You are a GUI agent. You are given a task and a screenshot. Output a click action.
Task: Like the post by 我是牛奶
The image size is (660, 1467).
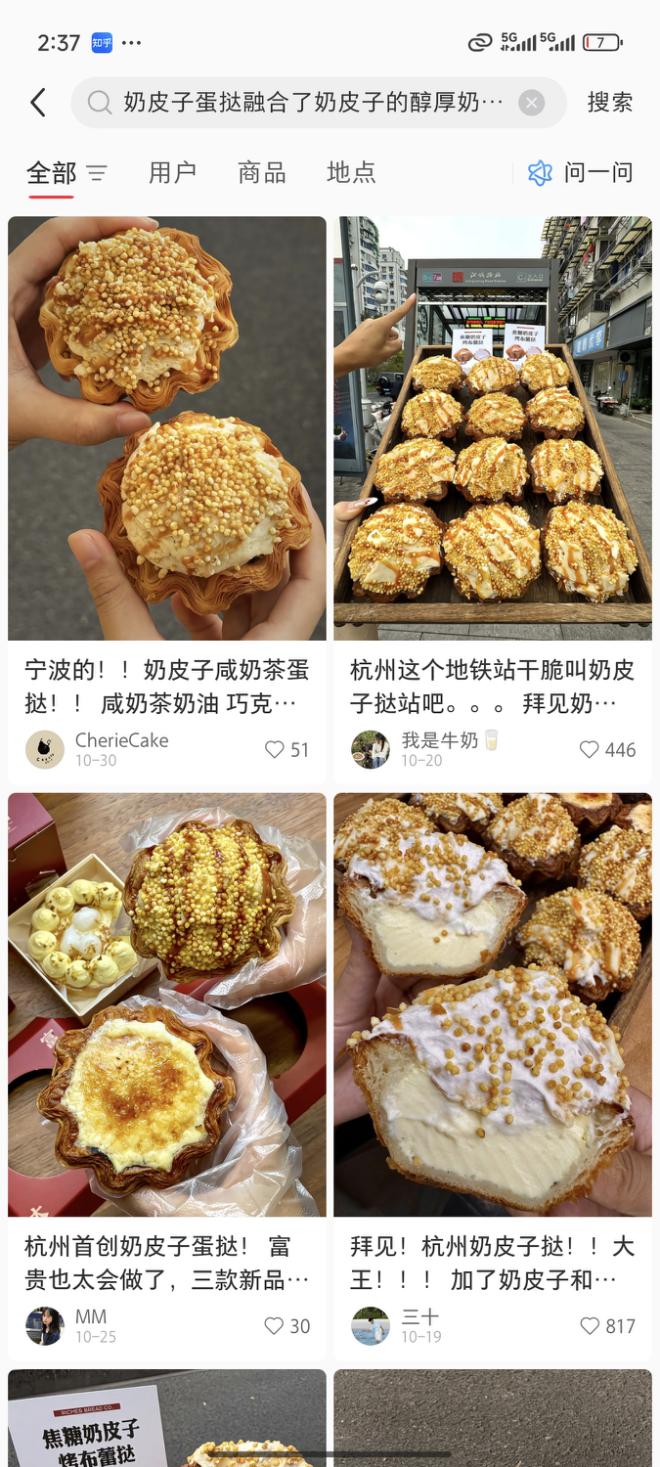[590, 749]
